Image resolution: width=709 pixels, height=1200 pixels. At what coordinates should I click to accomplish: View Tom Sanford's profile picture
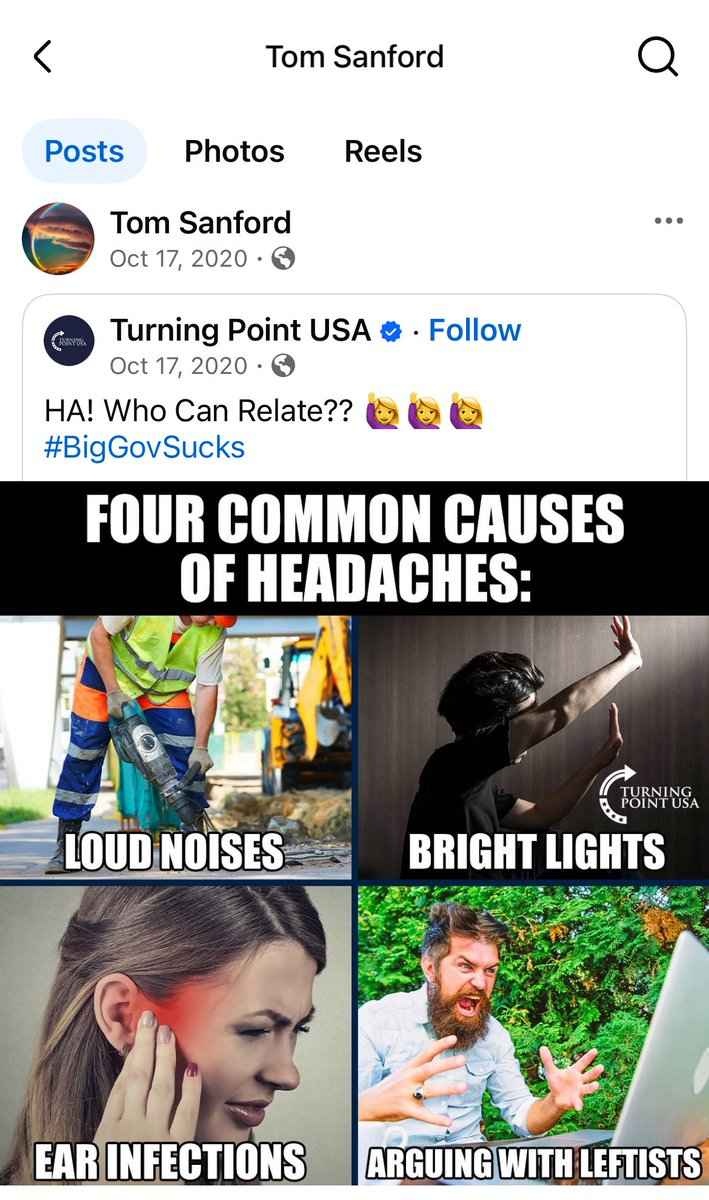(57, 238)
